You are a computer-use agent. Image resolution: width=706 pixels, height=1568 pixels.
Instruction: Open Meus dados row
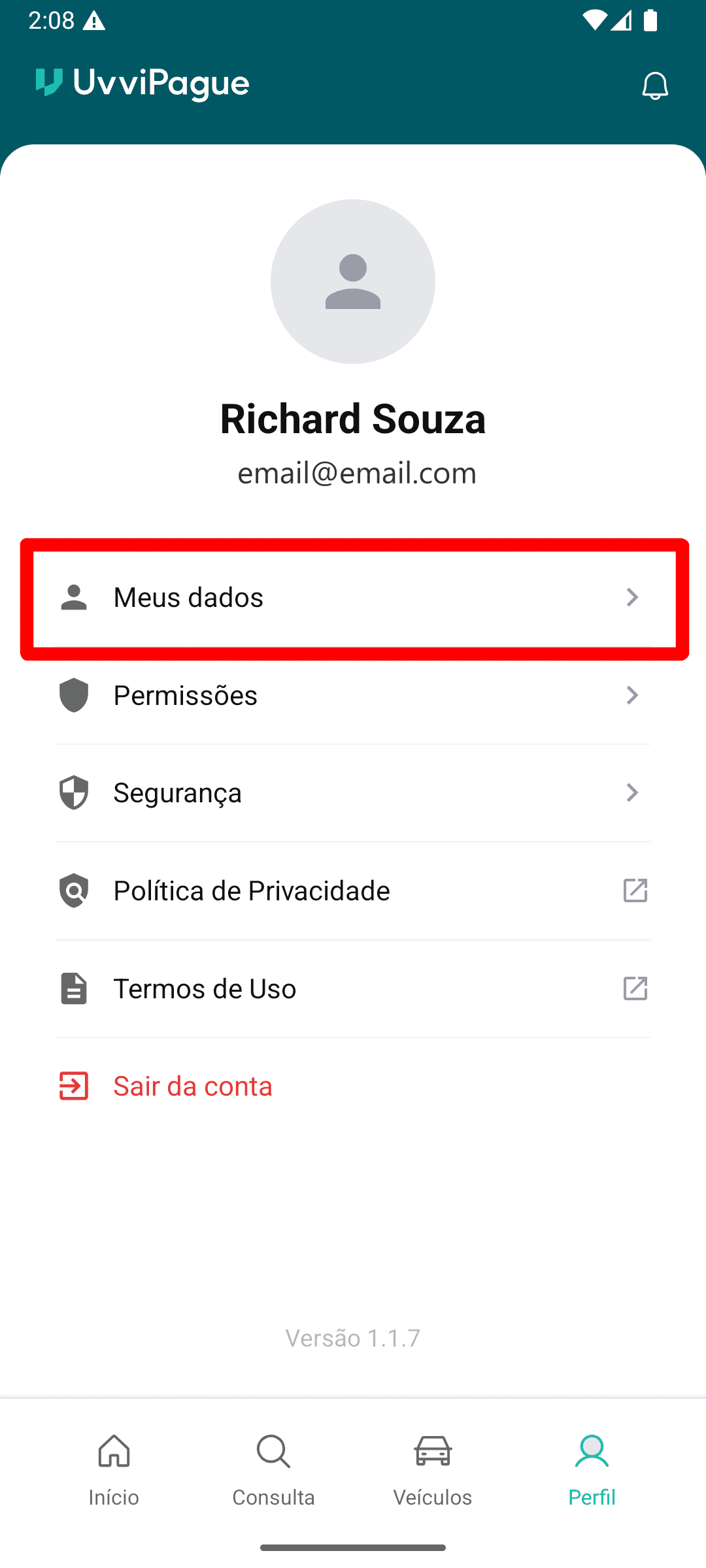click(x=353, y=598)
